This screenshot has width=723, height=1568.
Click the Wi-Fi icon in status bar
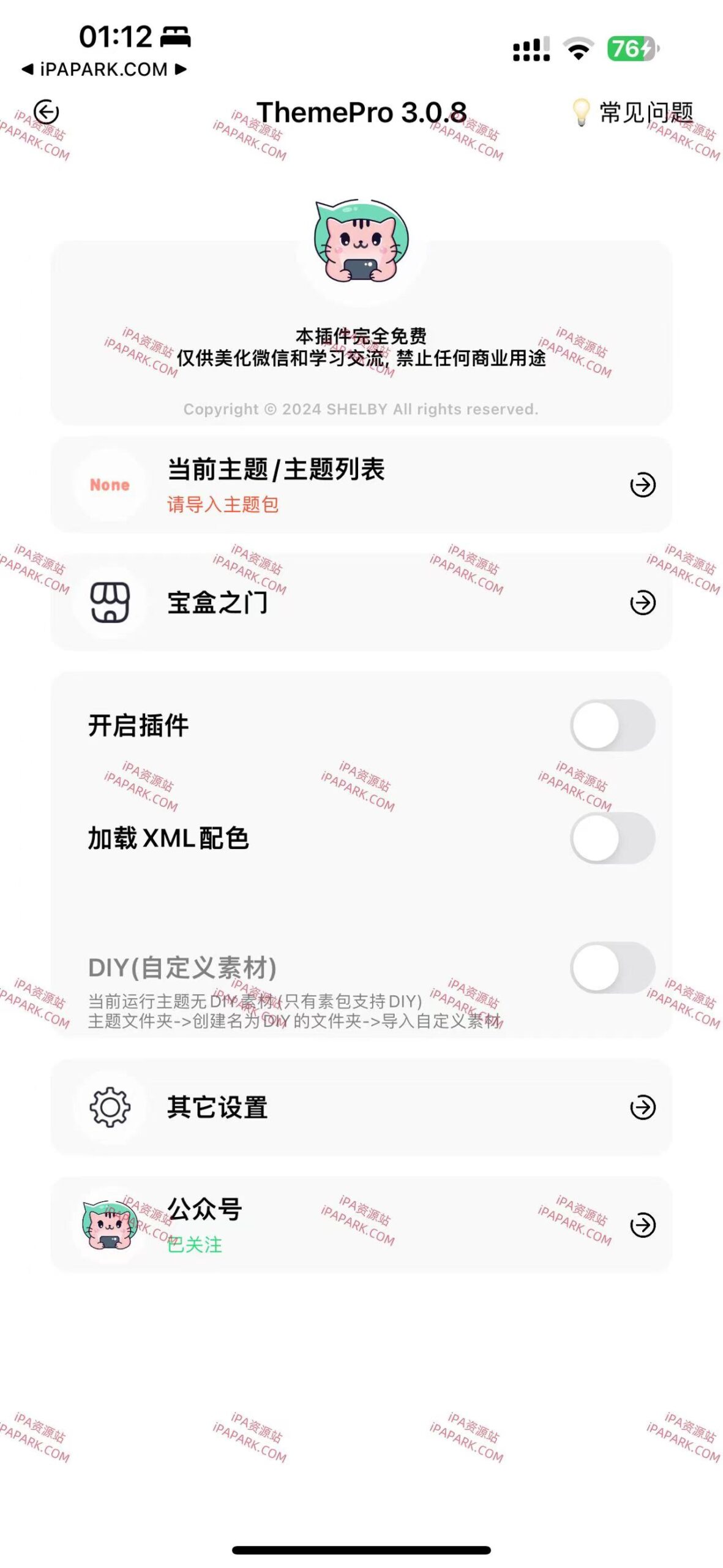tap(577, 47)
